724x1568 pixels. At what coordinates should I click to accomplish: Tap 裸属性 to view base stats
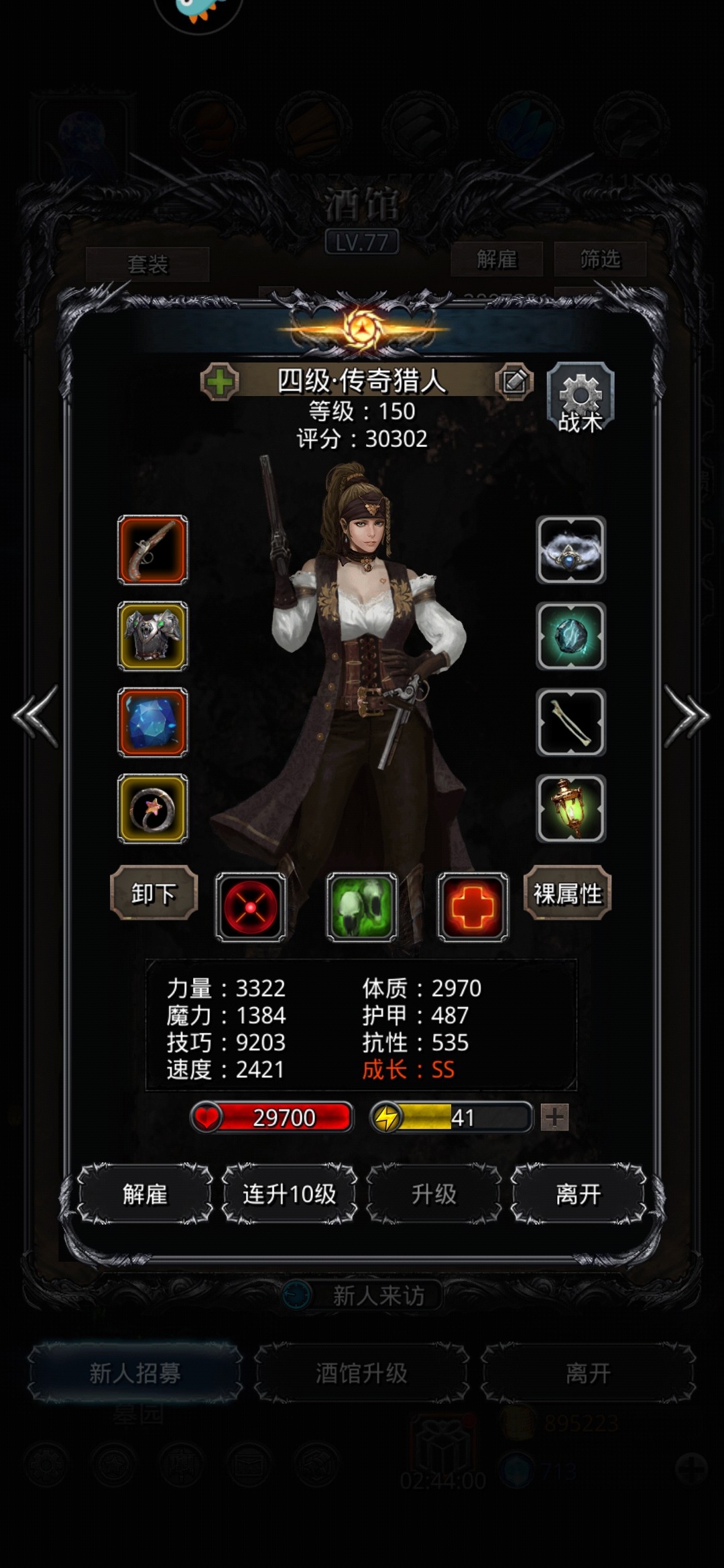coord(567,893)
